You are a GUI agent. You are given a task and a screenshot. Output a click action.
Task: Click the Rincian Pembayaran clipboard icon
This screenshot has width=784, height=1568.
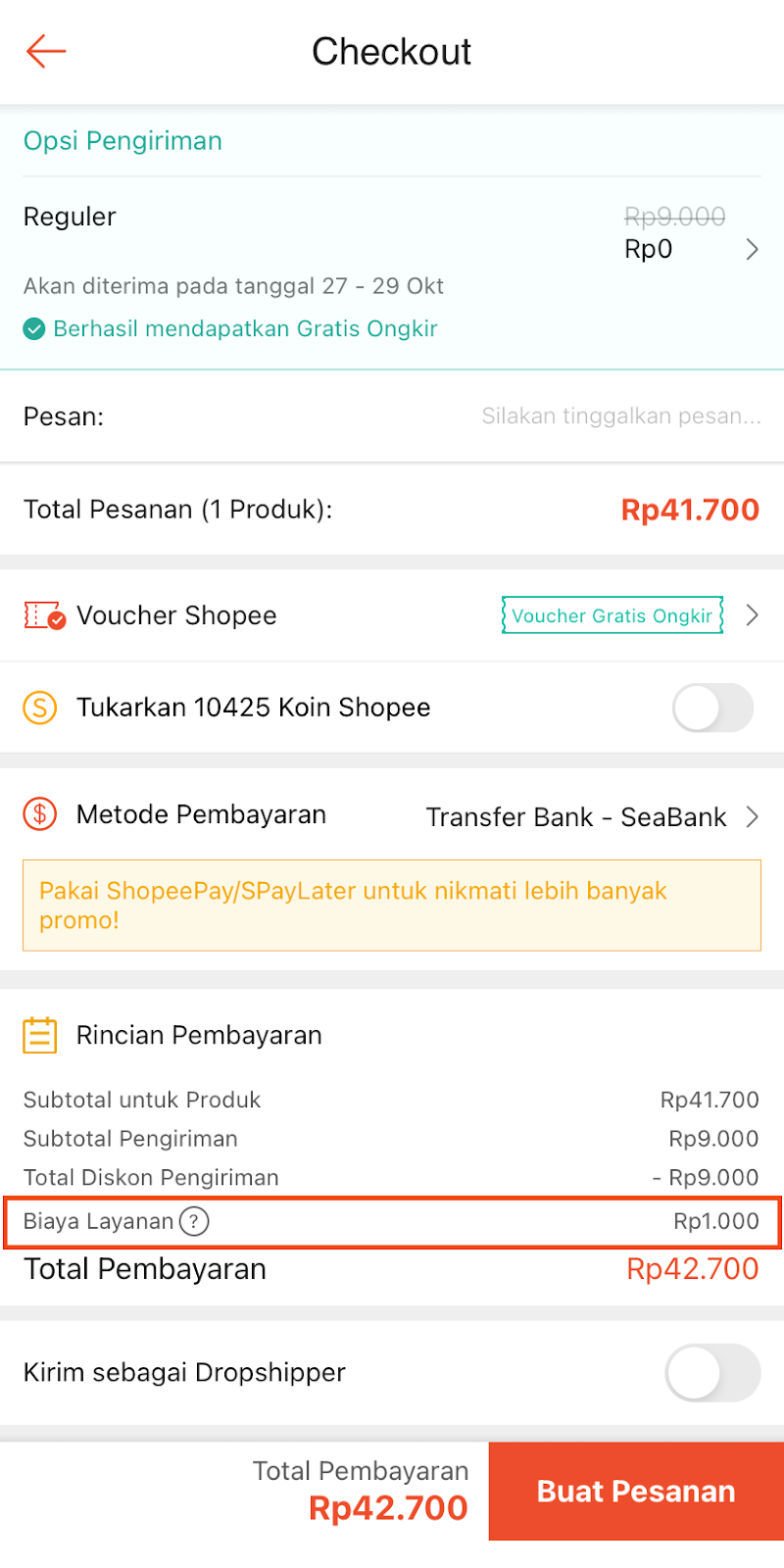coord(40,1035)
